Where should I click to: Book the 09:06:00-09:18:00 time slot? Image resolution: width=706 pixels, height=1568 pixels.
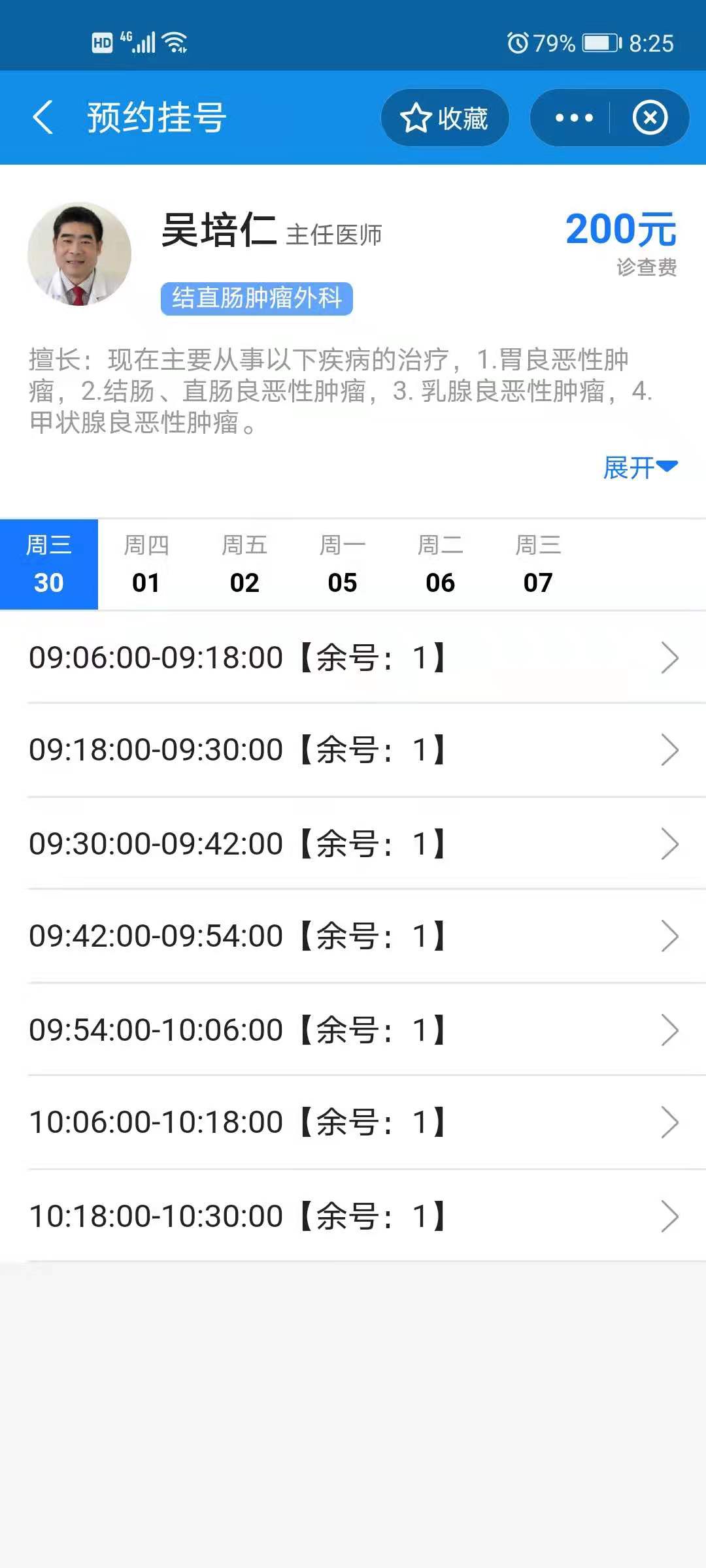tap(353, 657)
